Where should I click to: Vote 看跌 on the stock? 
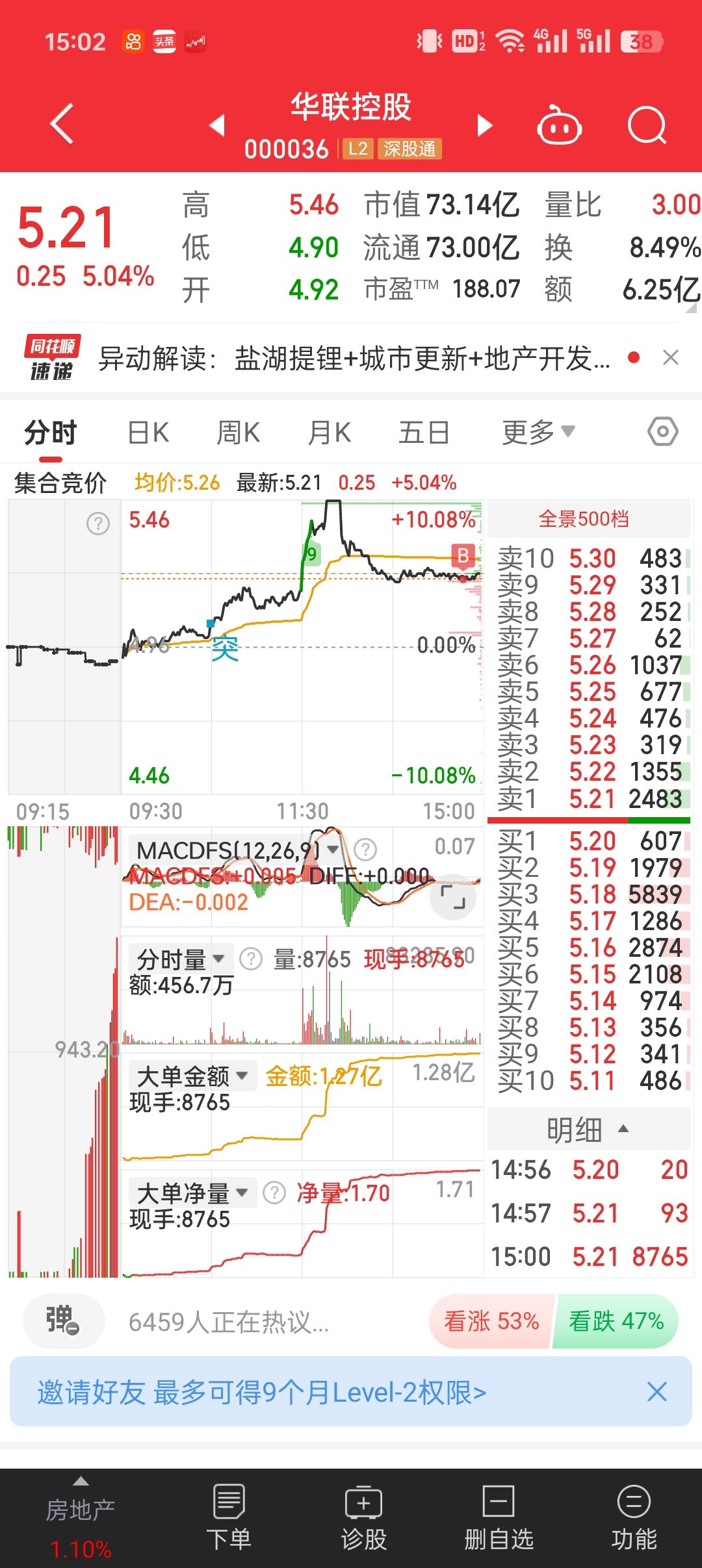(616, 1321)
